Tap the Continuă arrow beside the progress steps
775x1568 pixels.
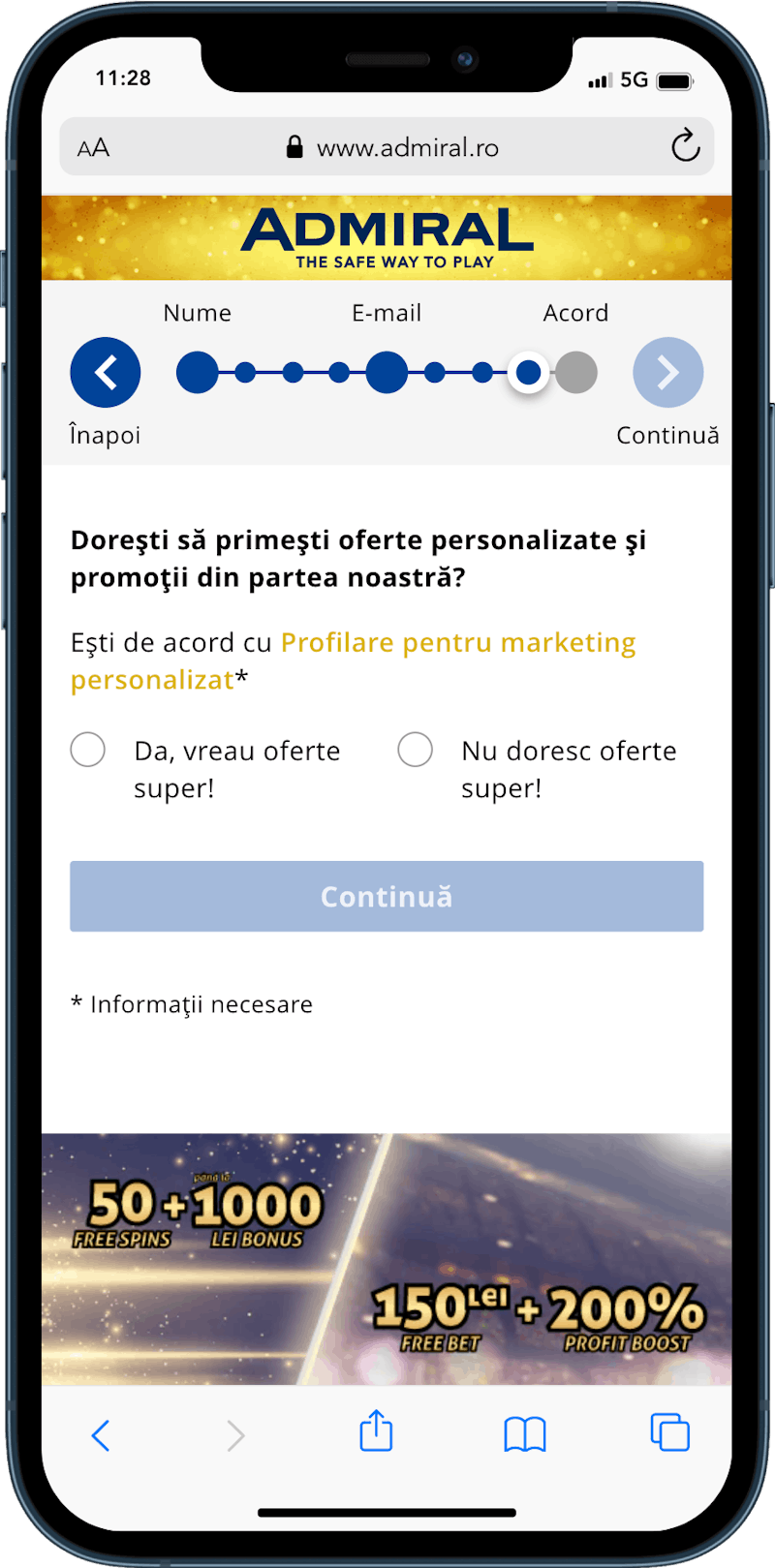(x=667, y=373)
